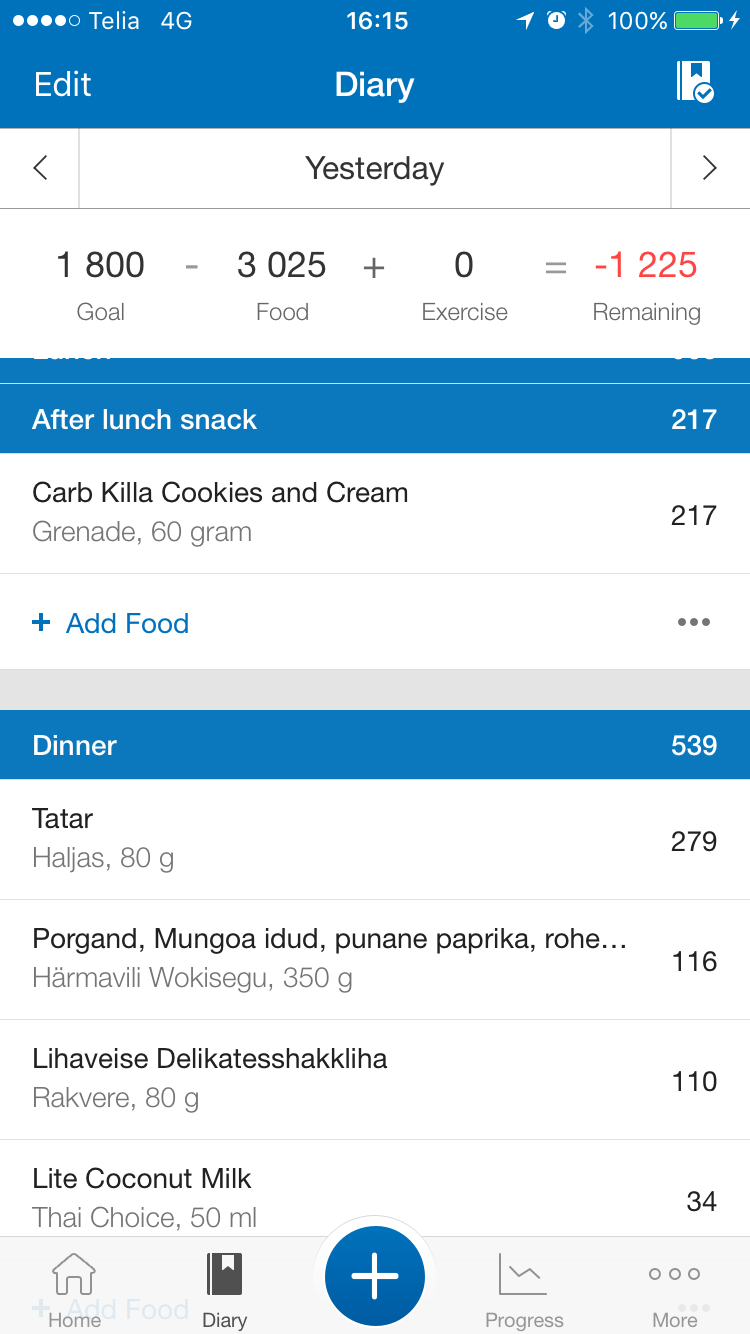Open Carb Killa Cookies and Cream entry

(x=374, y=513)
